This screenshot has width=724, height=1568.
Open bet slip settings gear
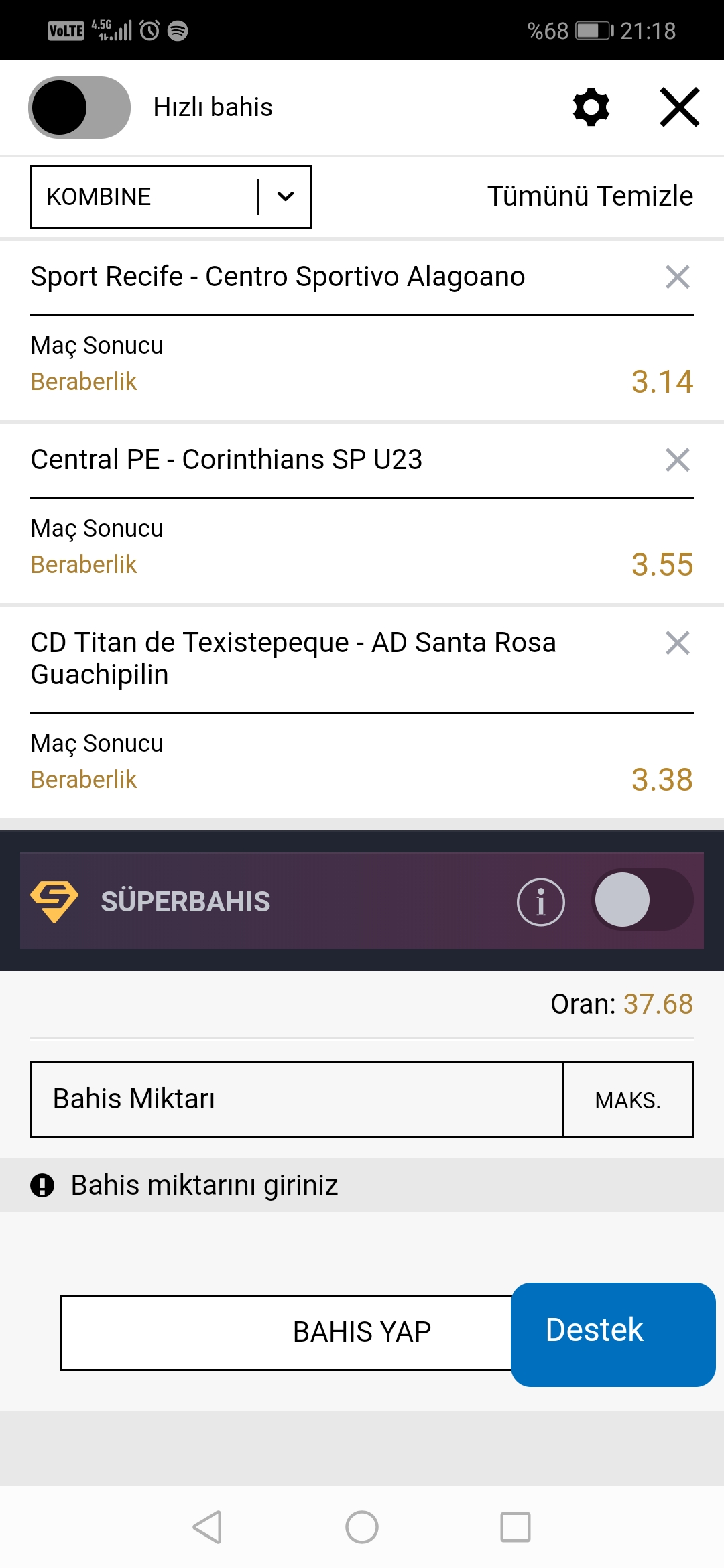click(x=591, y=107)
